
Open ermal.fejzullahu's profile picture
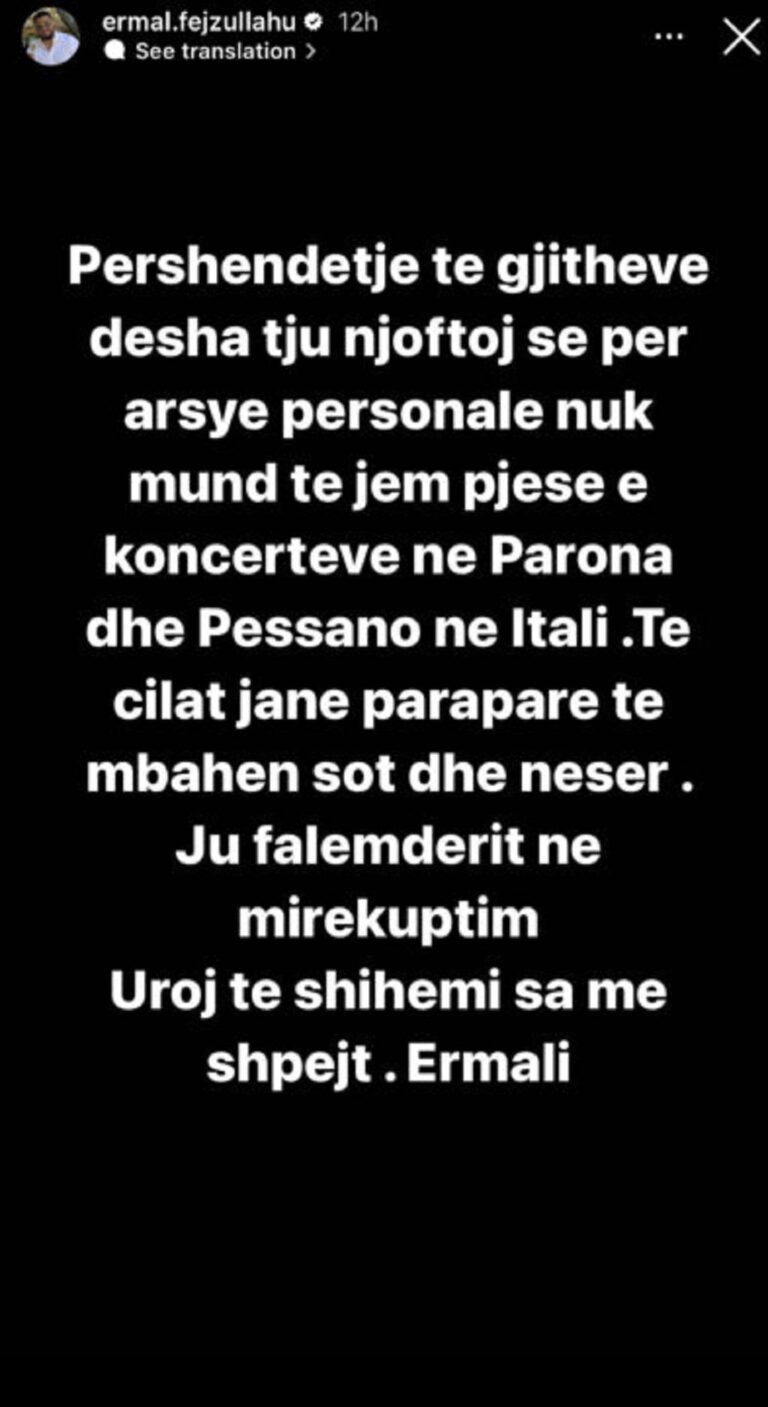tap(51, 36)
